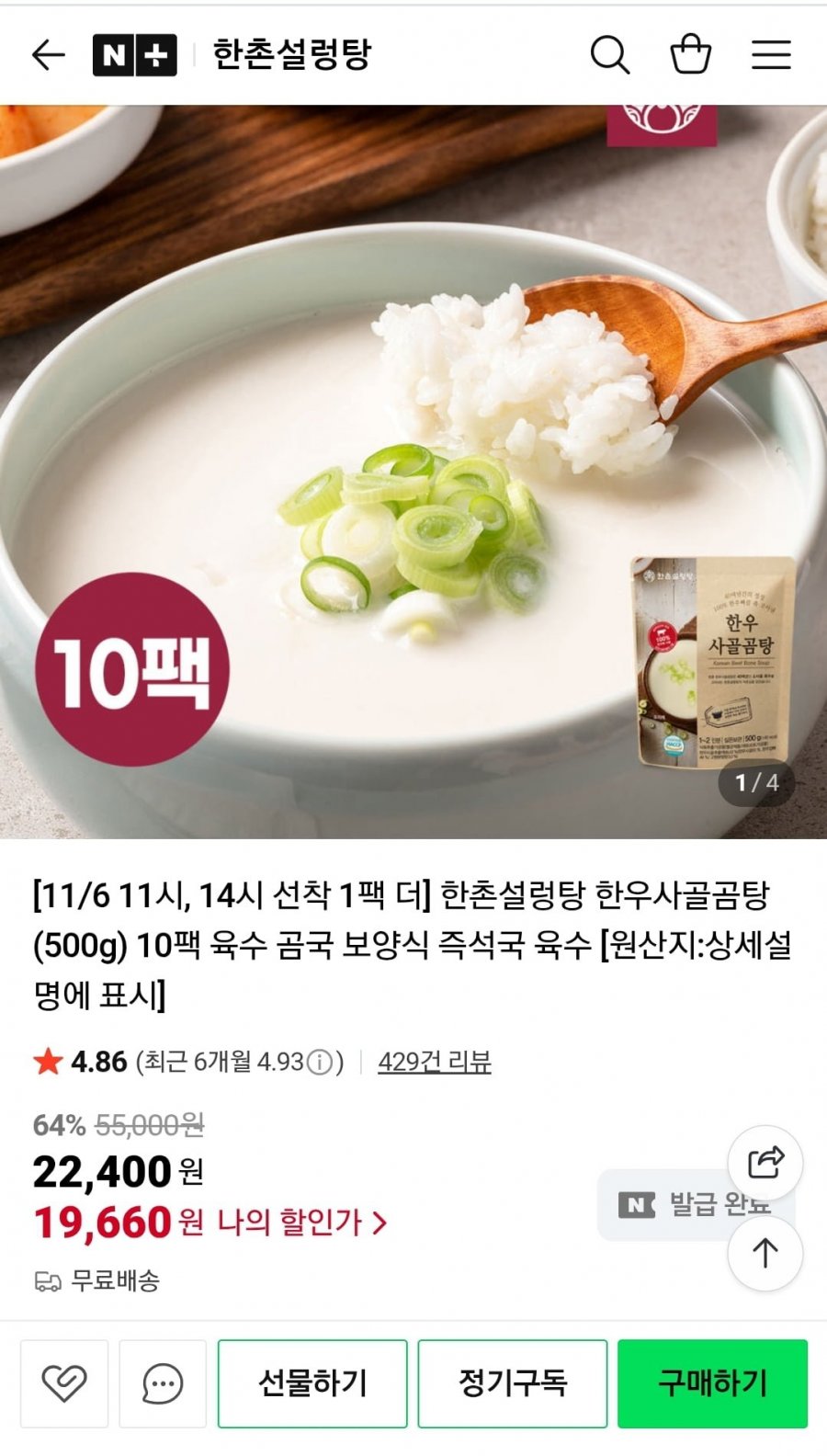Open the shopping basket
827x1456 pixels.
click(690, 54)
